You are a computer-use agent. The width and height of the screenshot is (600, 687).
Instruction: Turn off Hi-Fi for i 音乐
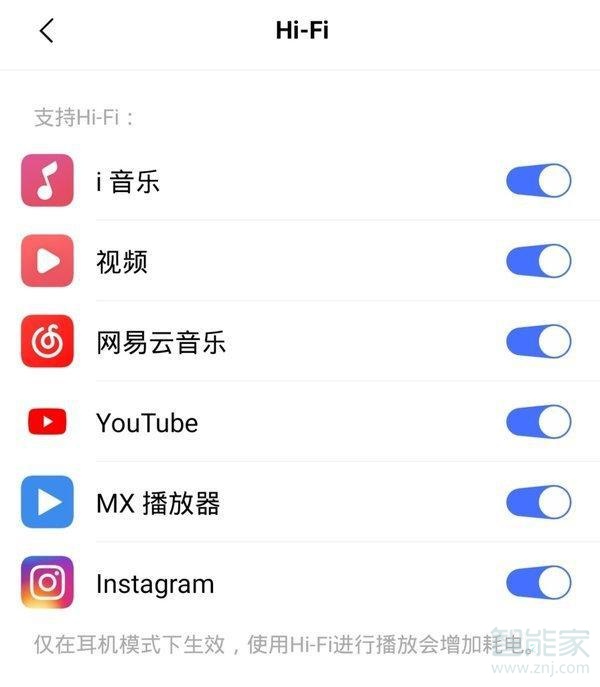[x=538, y=181]
